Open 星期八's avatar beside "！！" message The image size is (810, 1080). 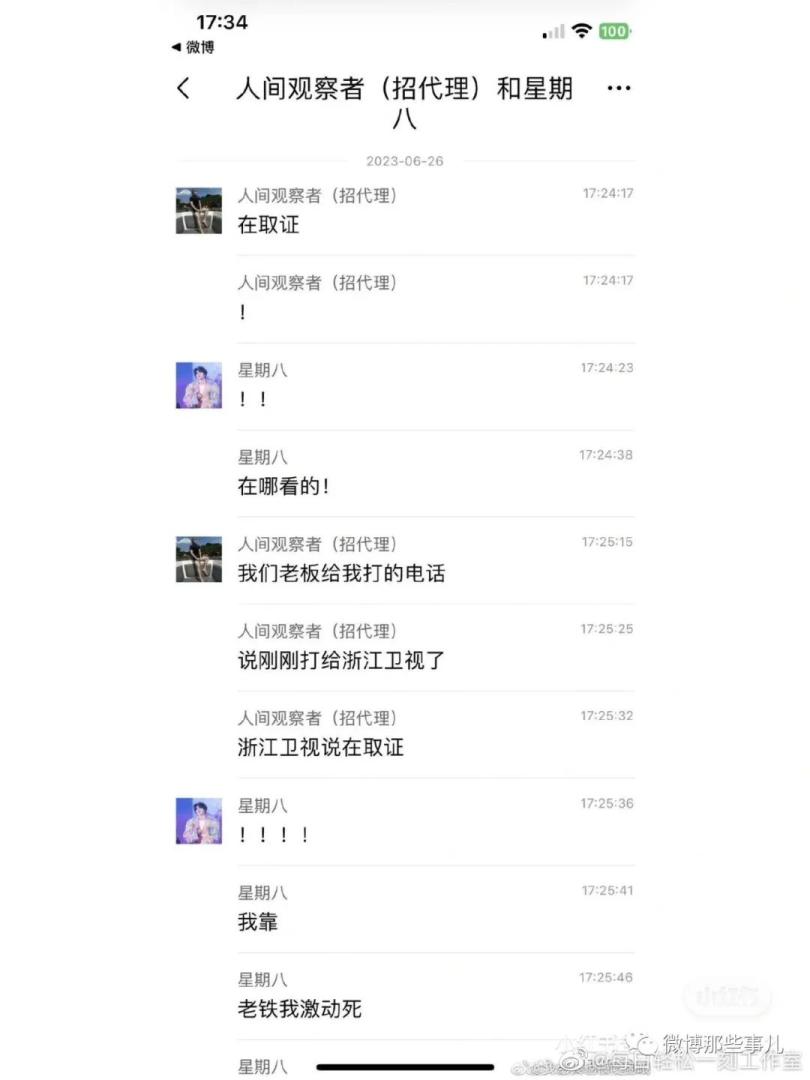pos(199,385)
